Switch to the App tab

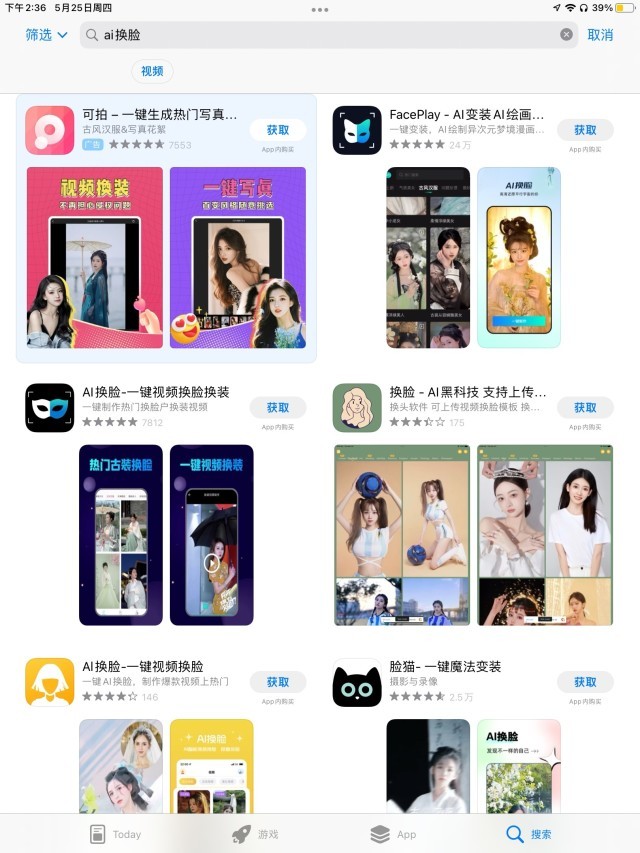click(x=393, y=834)
